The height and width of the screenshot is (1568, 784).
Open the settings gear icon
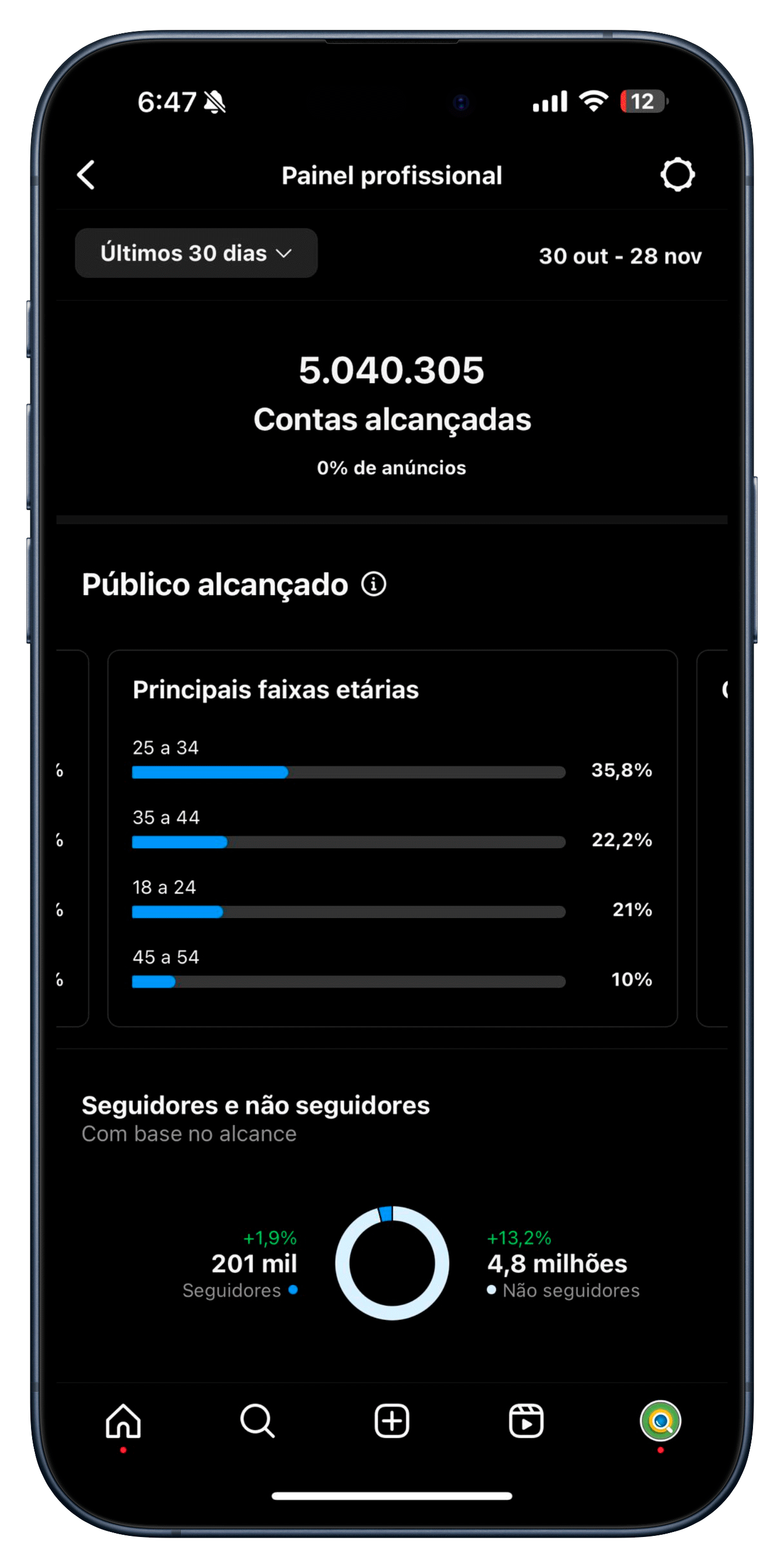point(677,176)
